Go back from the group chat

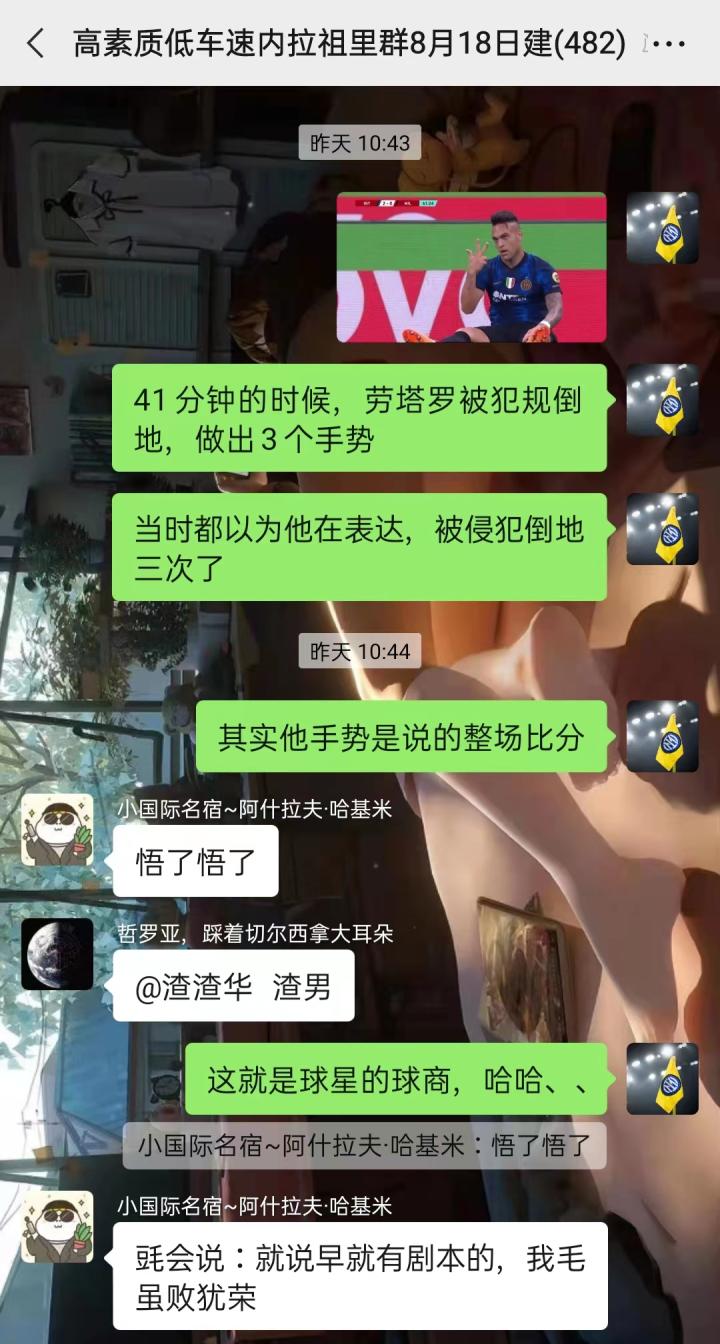coord(36,43)
